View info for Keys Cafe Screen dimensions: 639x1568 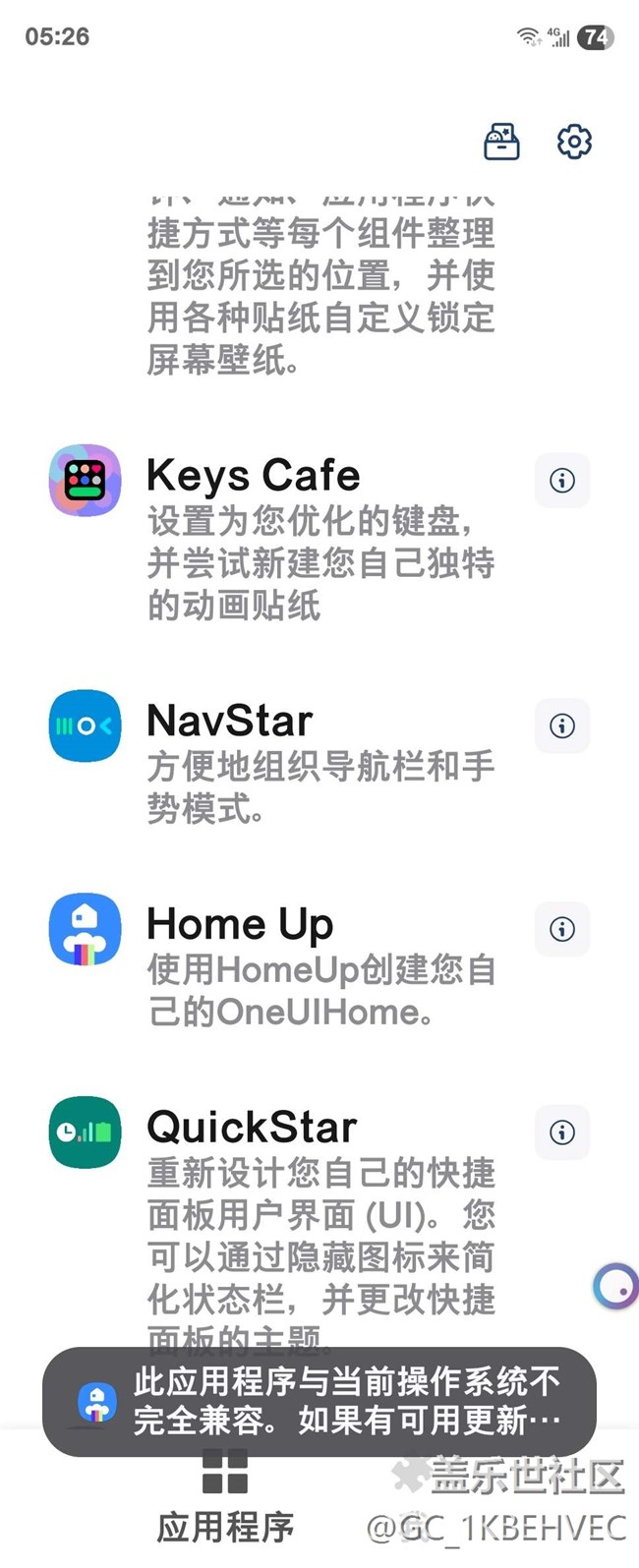click(x=562, y=481)
